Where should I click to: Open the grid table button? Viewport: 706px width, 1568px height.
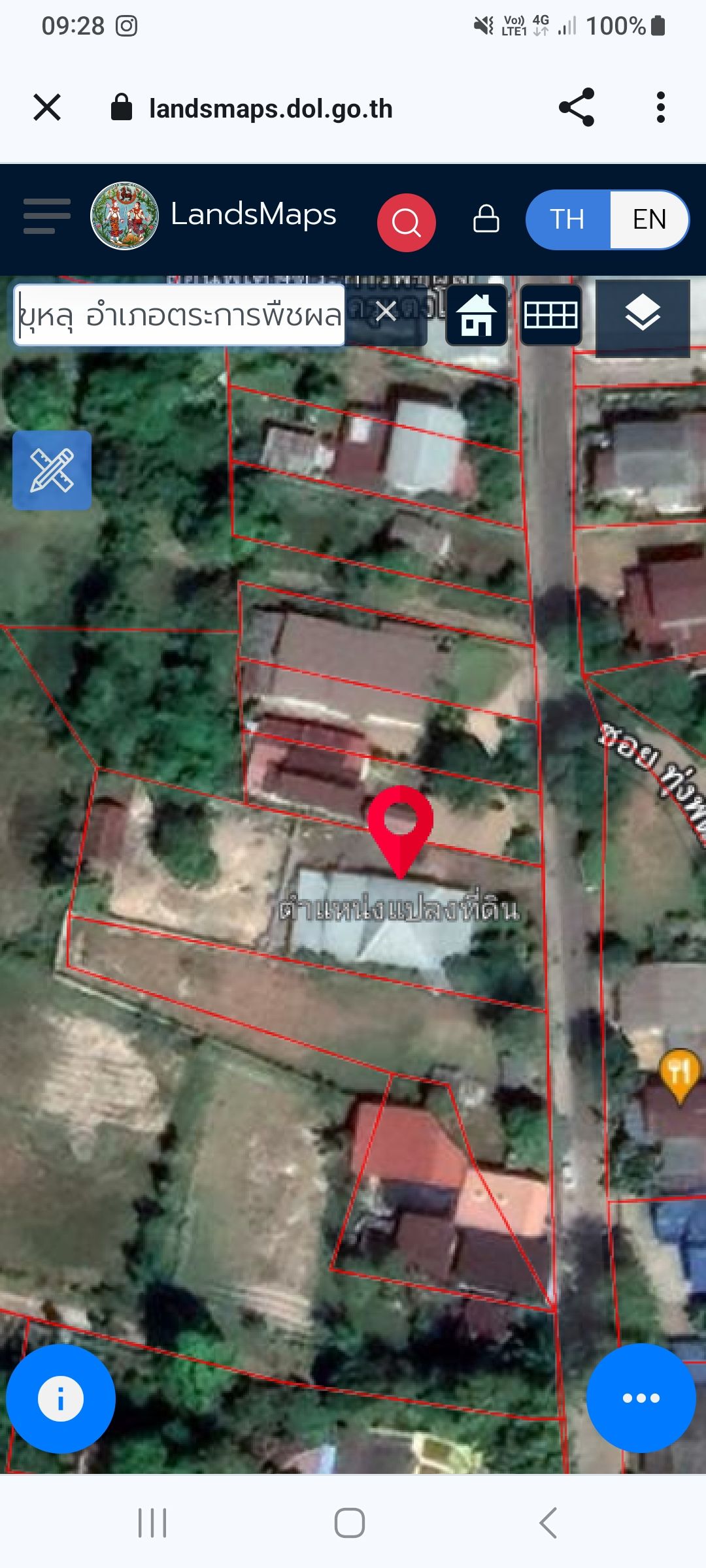(x=551, y=315)
